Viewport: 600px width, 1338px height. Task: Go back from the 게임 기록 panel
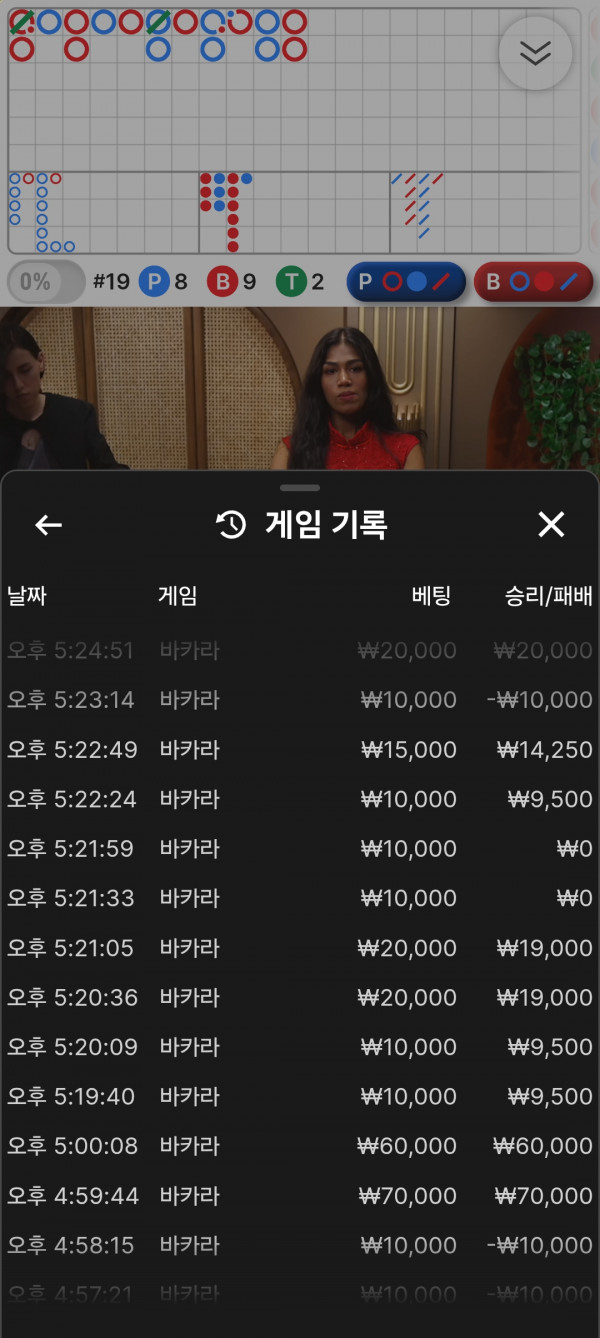click(x=48, y=525)
